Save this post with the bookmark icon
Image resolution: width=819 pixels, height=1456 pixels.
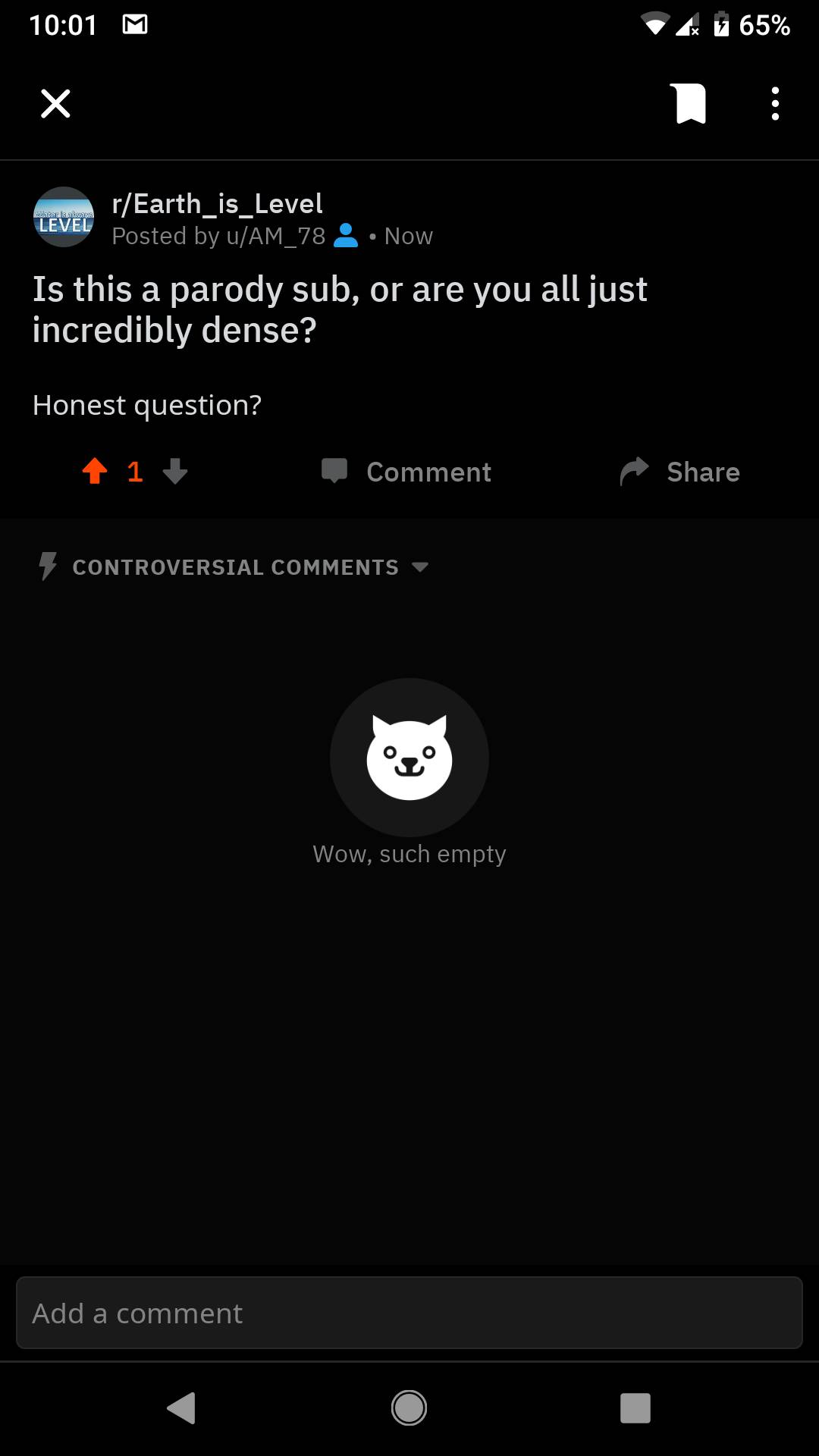click(x=689, y=104)
